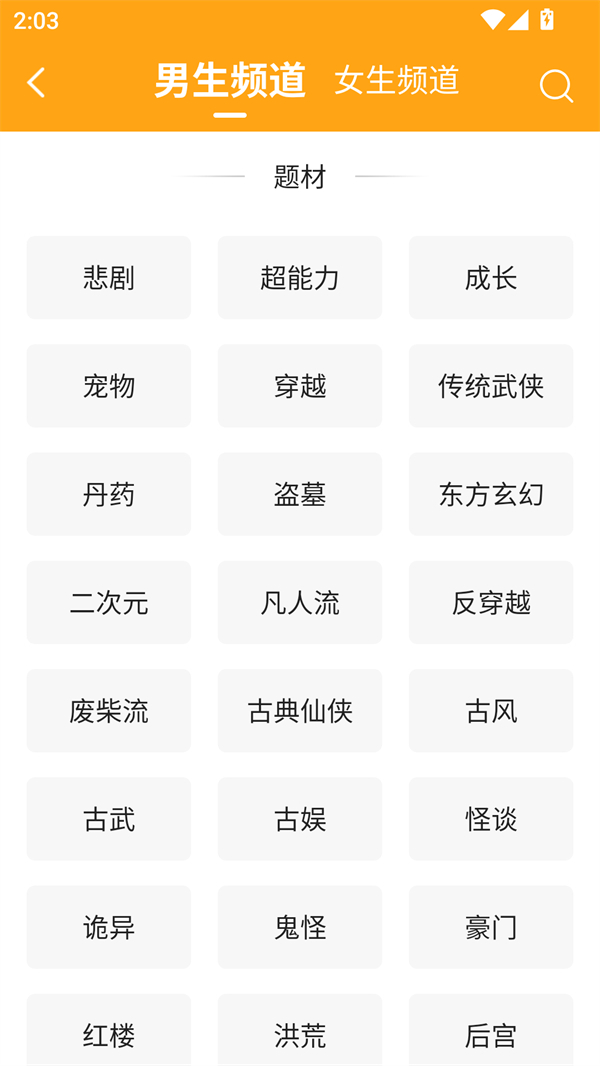Switch to the 女生频道 tab
The image size is (600, 1066).
[x=396, y=81]
